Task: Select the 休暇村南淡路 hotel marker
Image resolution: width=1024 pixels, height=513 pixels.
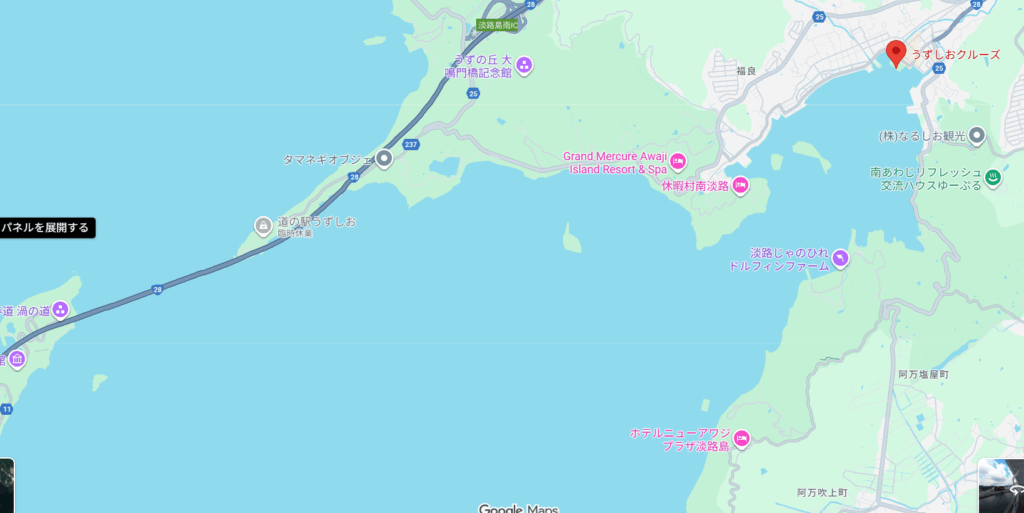Action: coord(740,184)
